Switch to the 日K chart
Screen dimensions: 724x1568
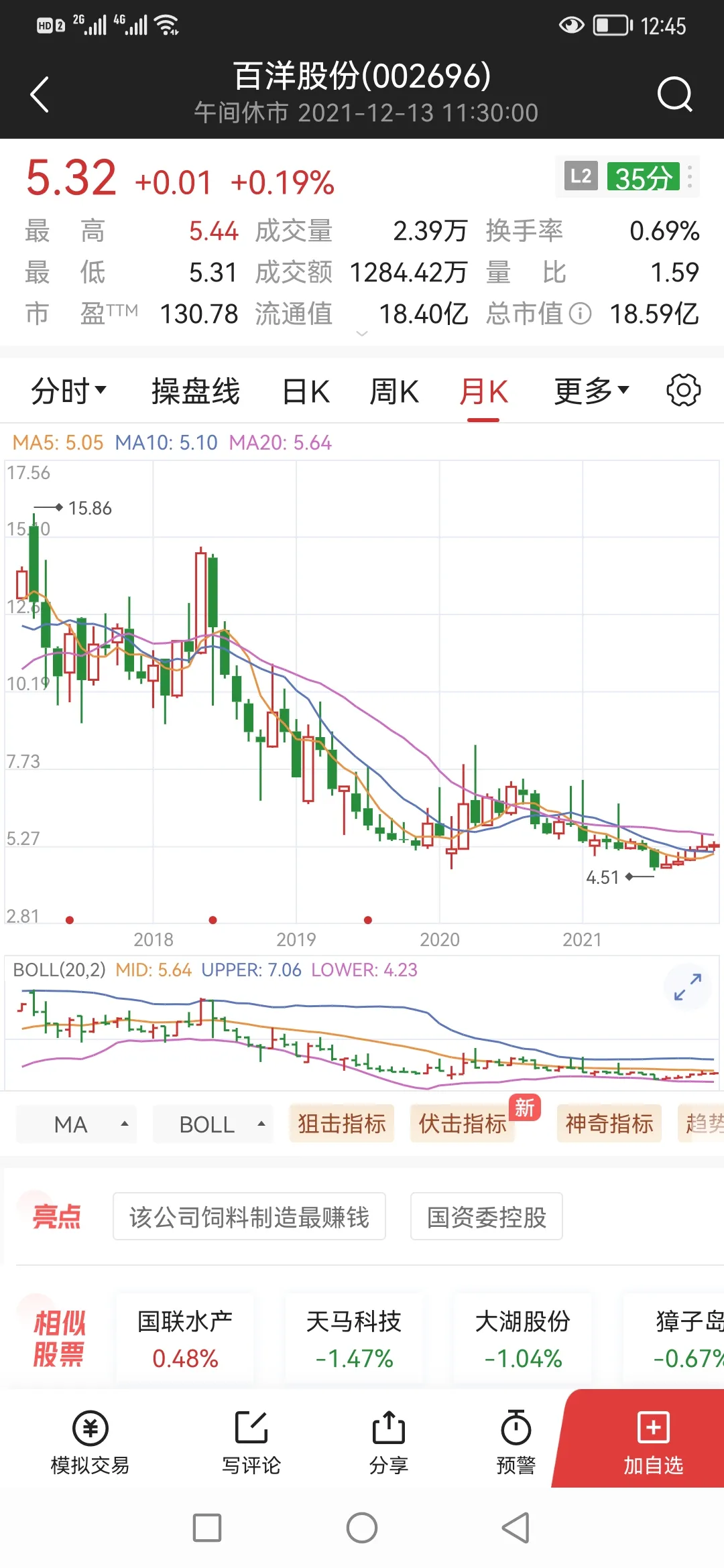(306, 391)
